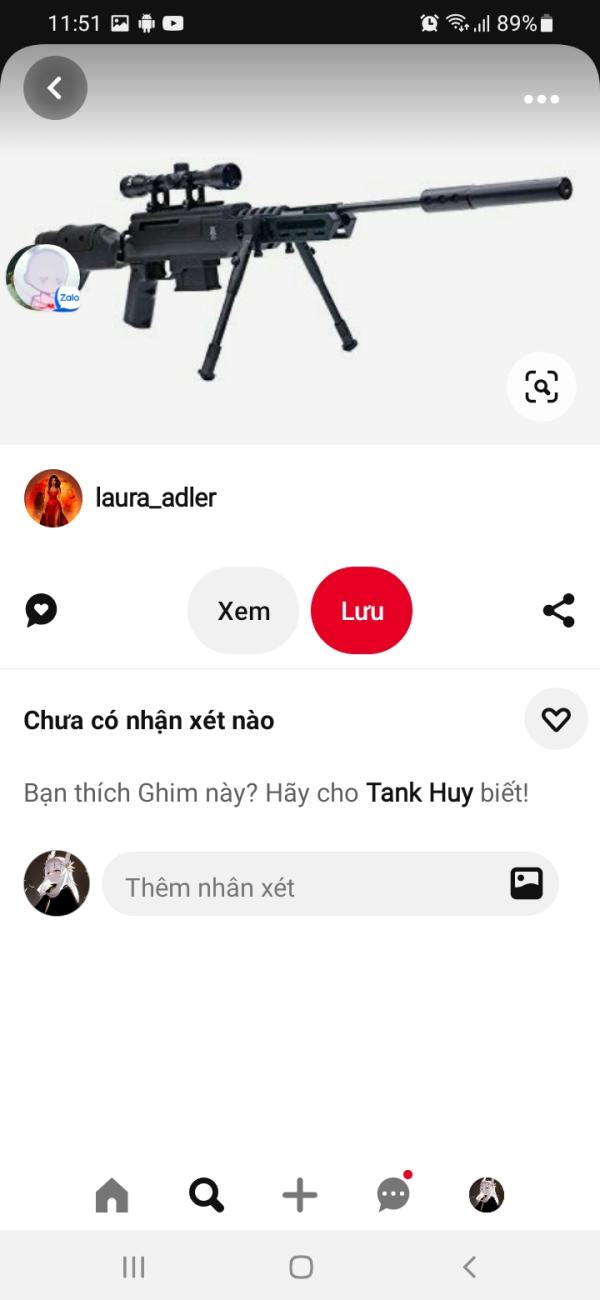This screenshot has width=600, height=1300.
Task: Open the three-dot overflow menu
Action: click(541, 99)
